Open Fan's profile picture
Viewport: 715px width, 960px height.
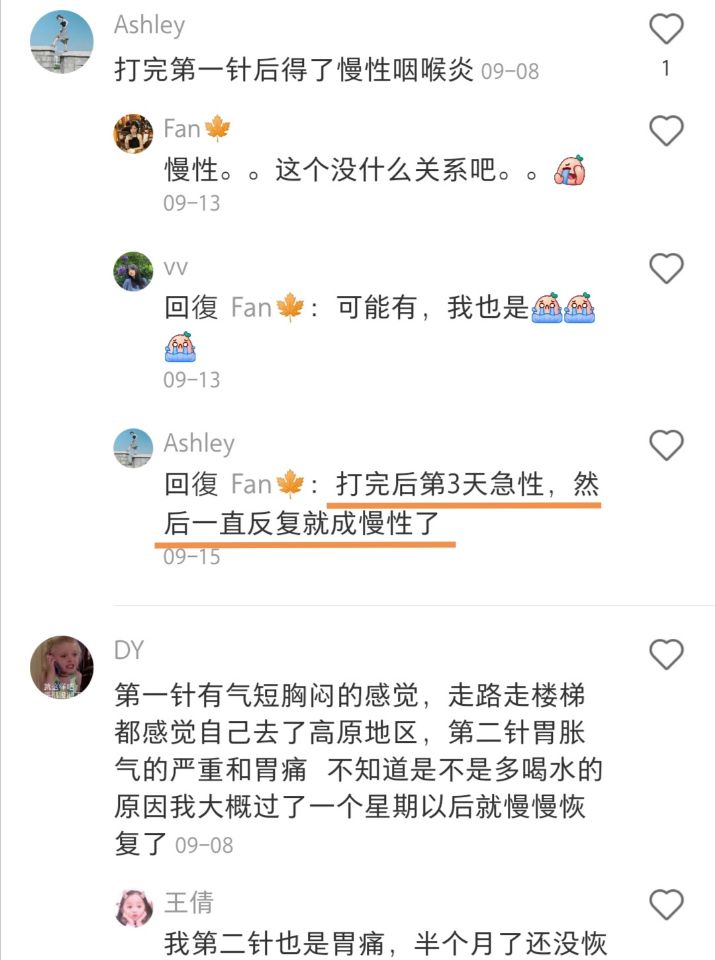click(133, 133)
